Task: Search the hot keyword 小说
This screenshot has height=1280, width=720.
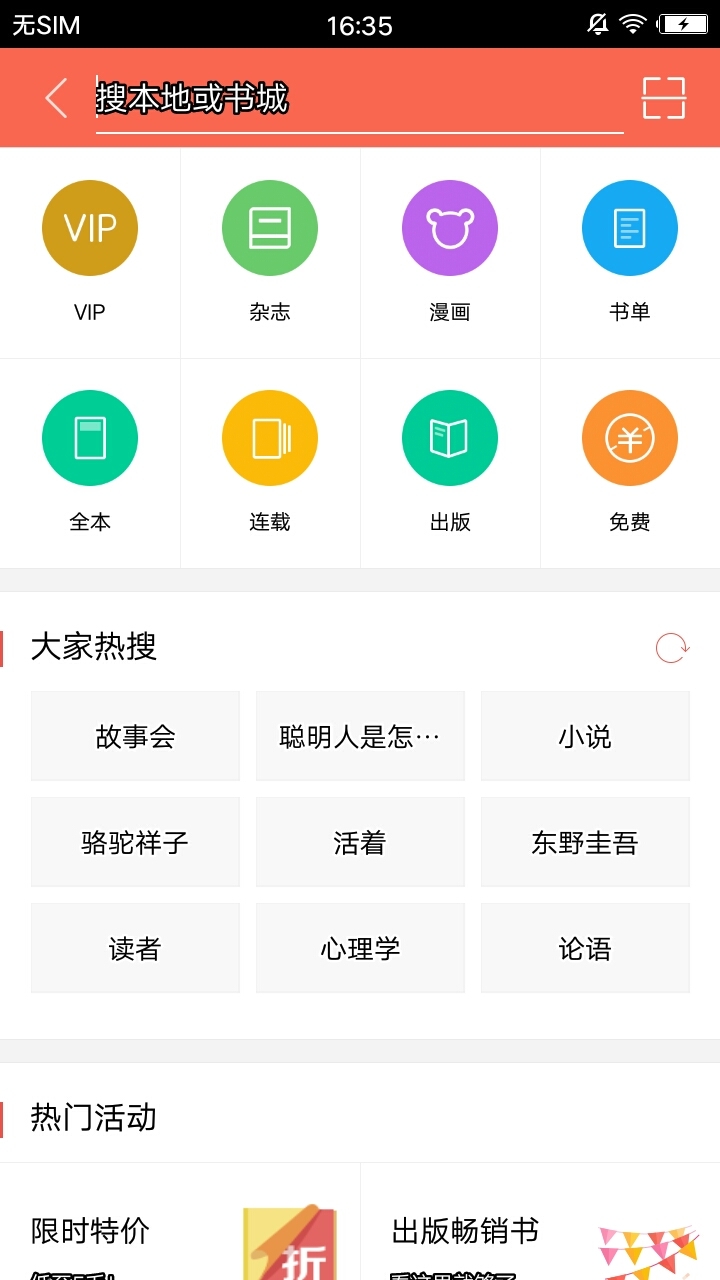Action: coord(585,735)
